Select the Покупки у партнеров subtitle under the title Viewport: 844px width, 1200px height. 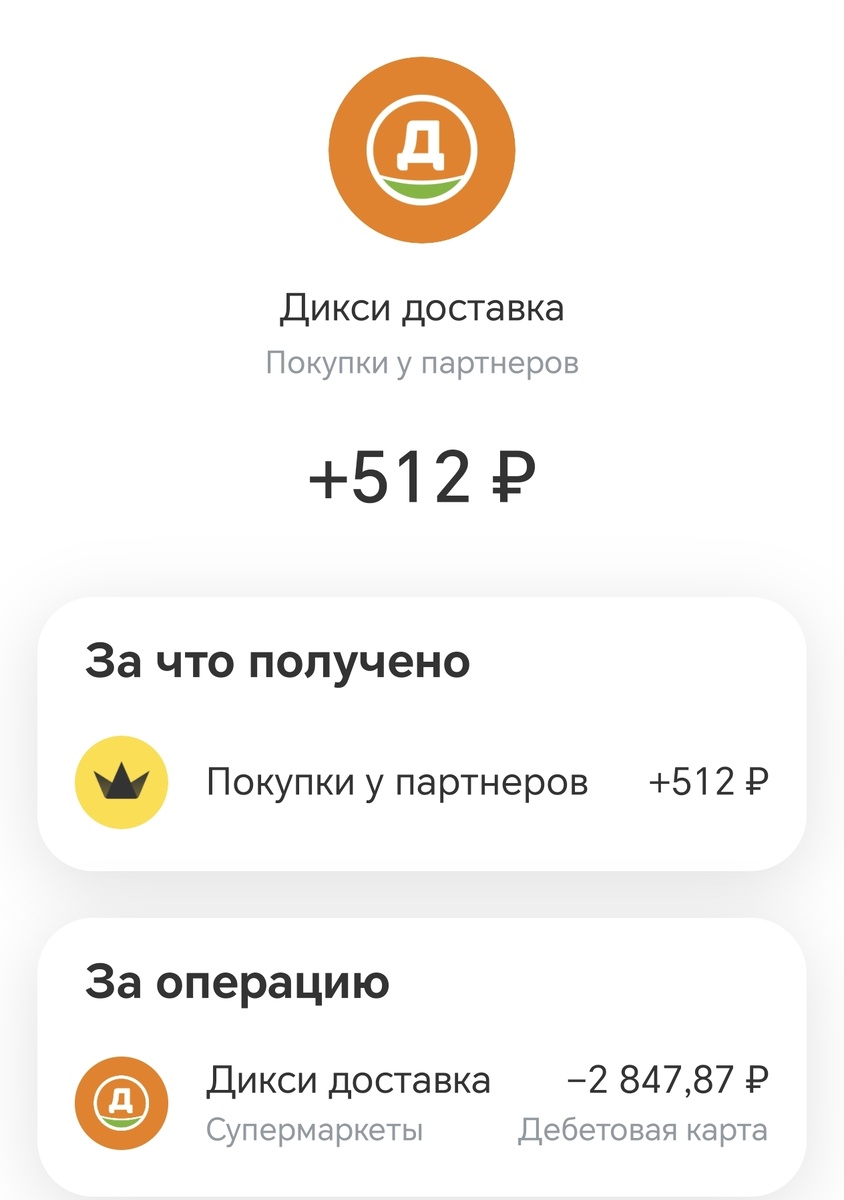pos(421,362)
